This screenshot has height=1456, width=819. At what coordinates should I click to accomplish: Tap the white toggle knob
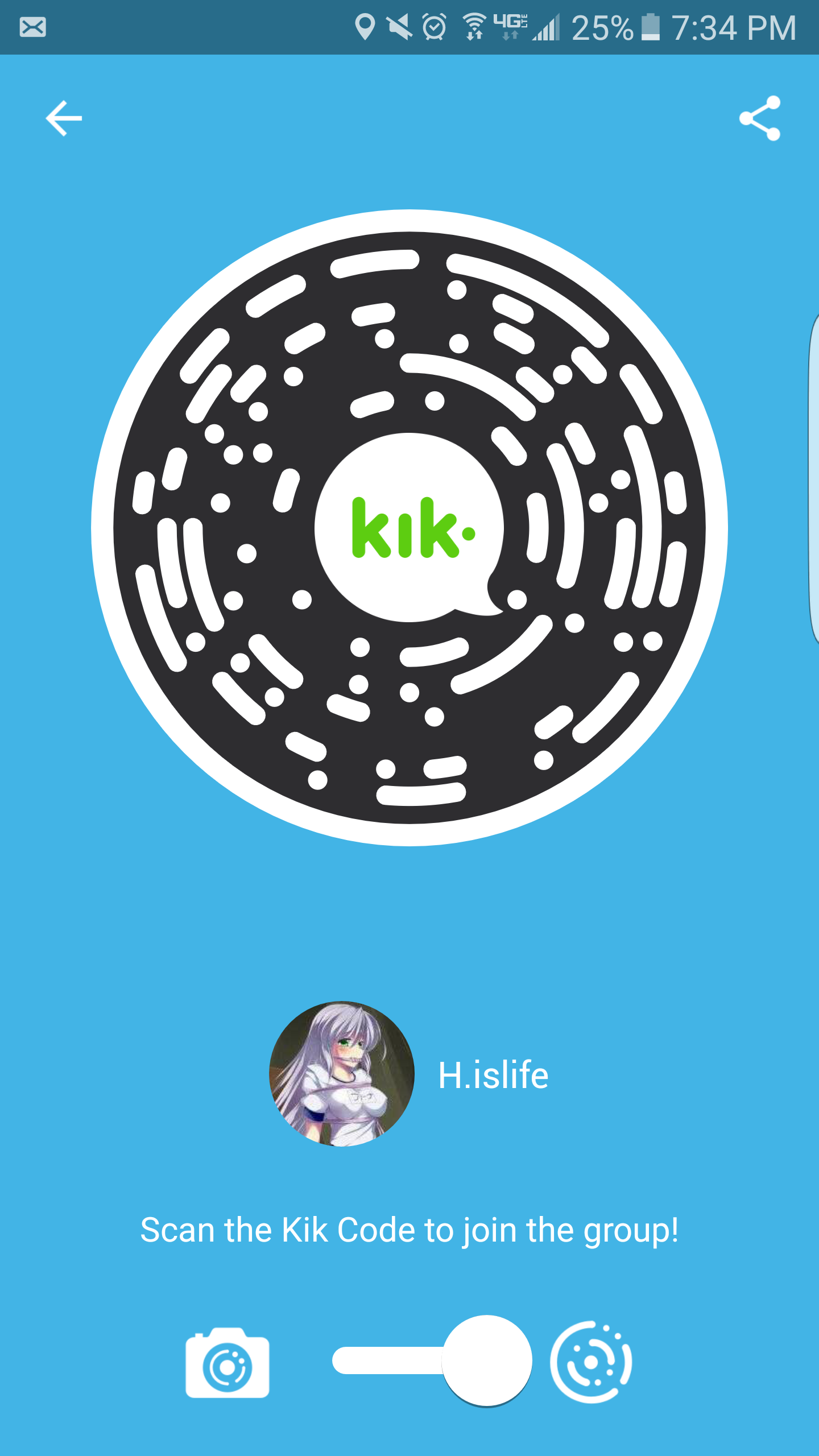(487, 1360)
